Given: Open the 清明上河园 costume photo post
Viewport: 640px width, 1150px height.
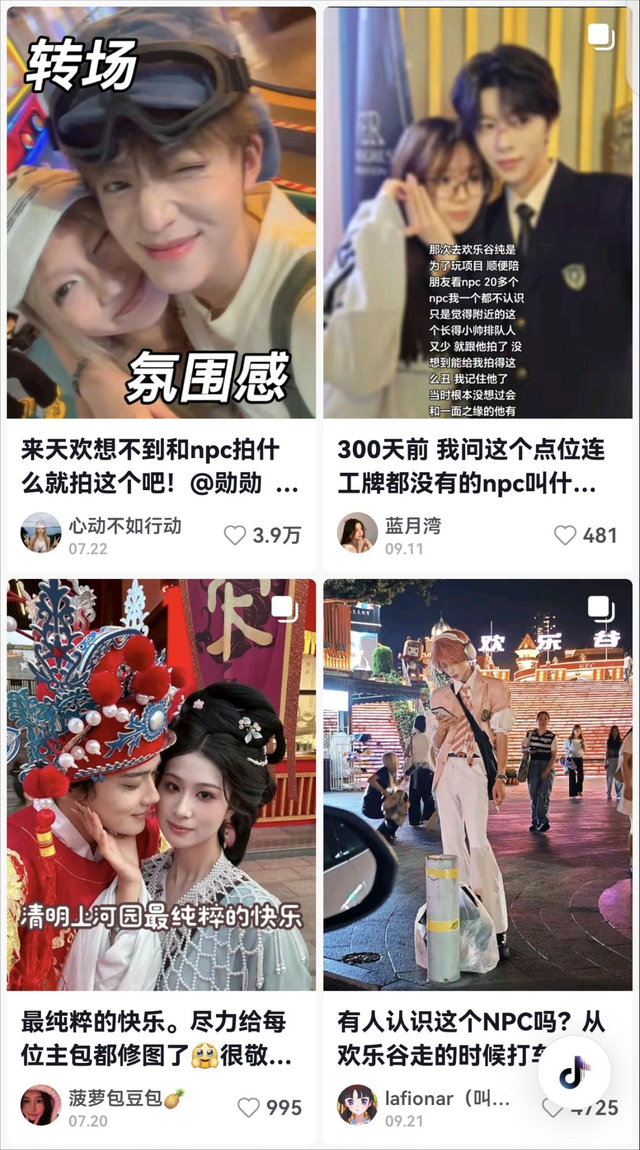Looking at the screenshot, I should 161,785.
